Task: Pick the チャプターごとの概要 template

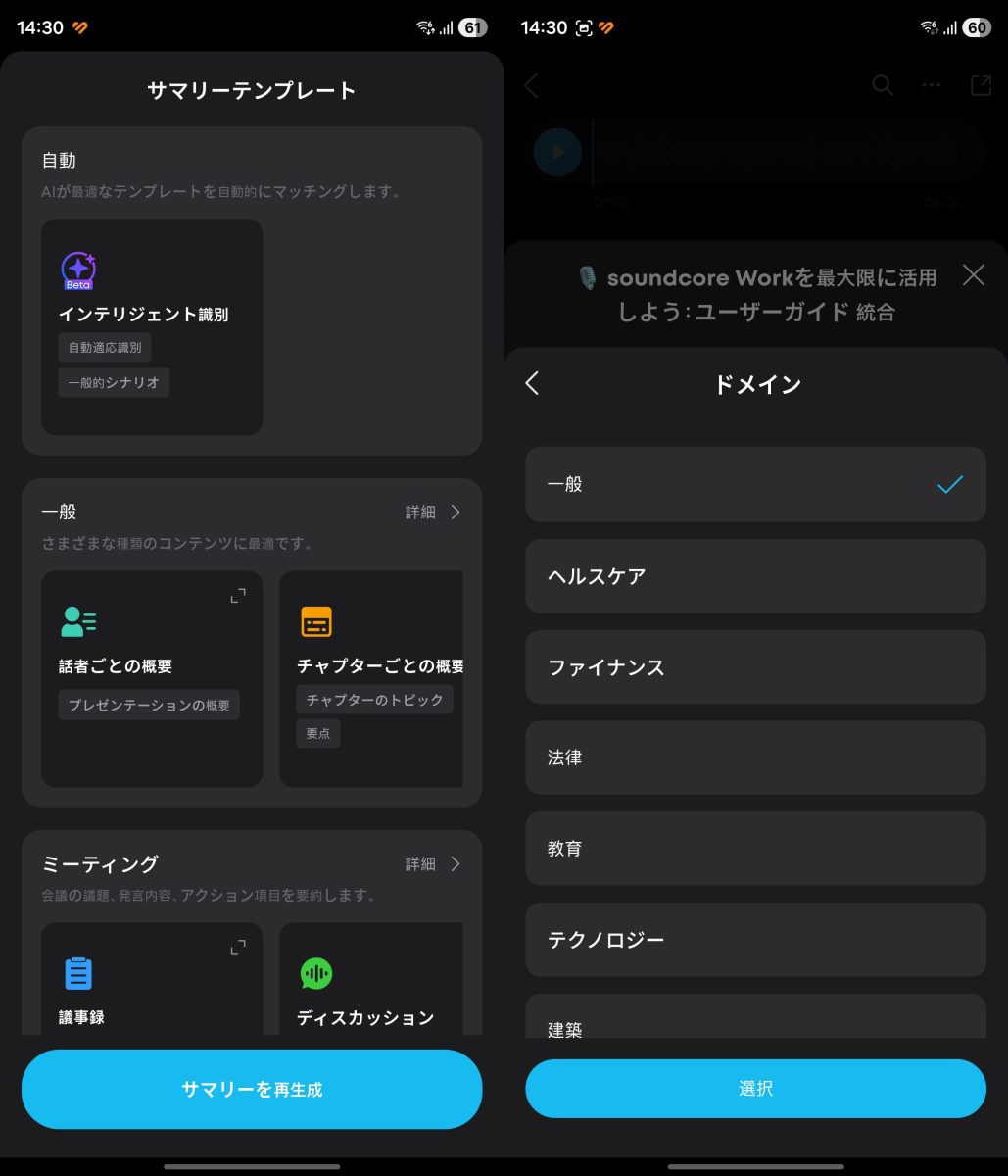Action: tap(372, 678)
